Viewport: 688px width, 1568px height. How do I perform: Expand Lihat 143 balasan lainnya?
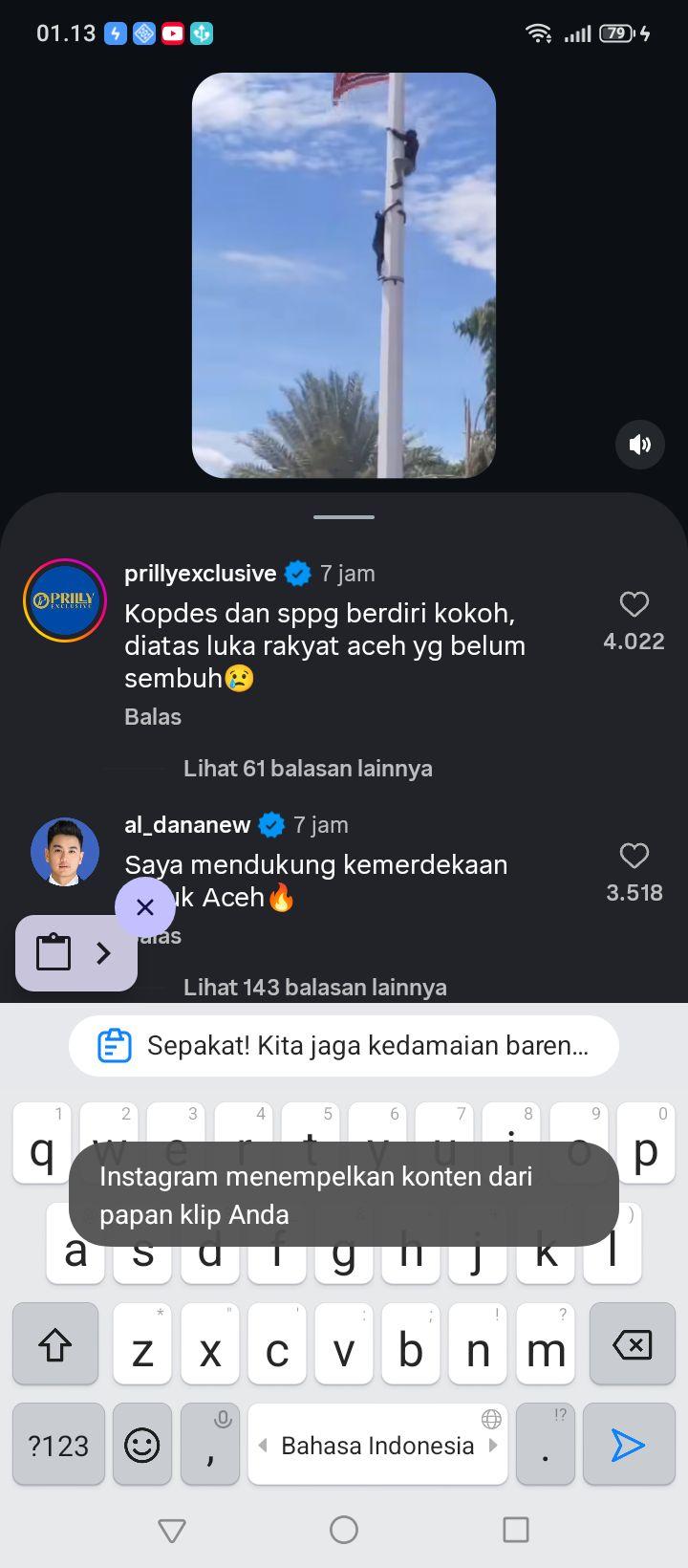pos(315,987)
